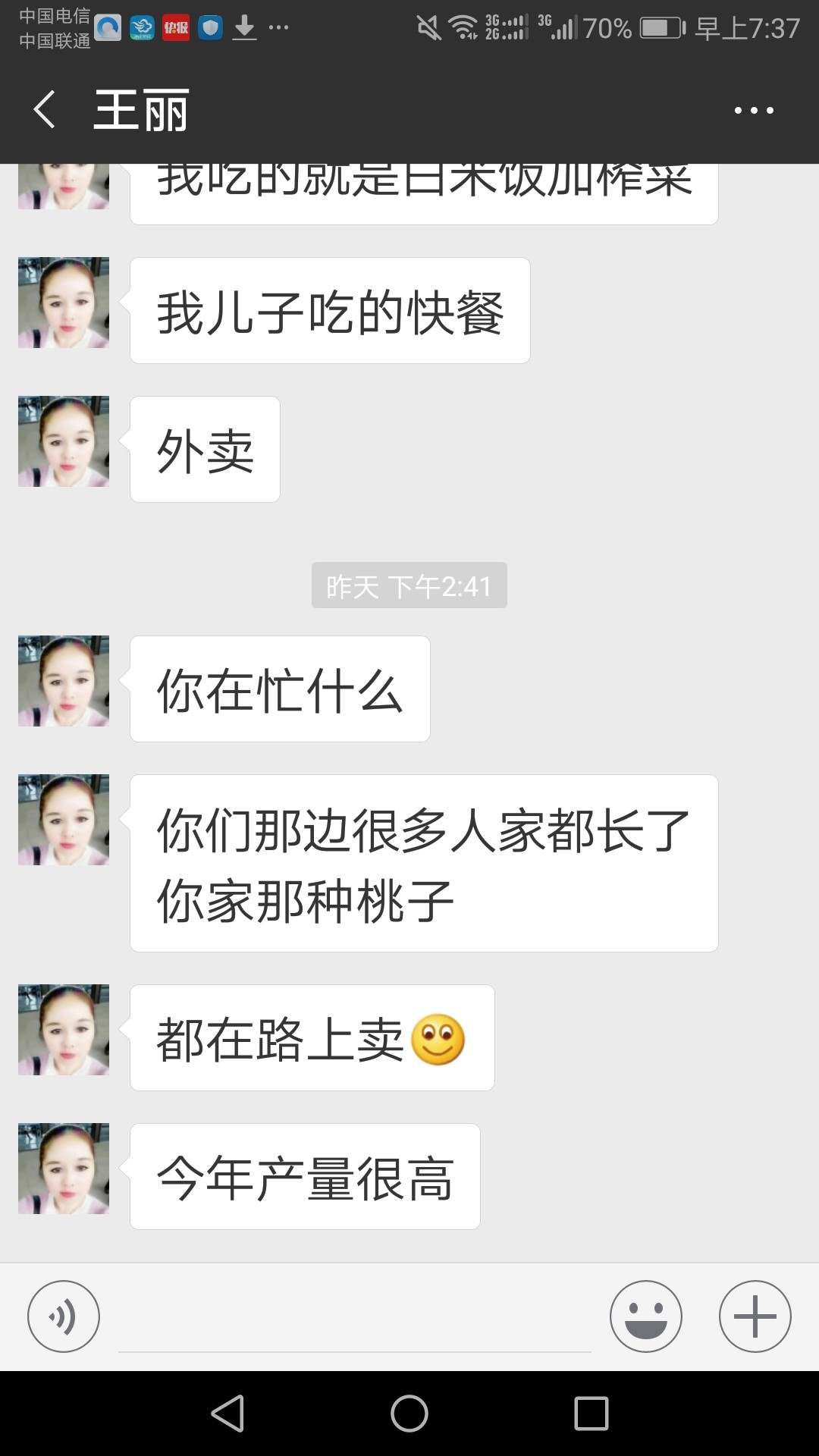Tap the system home button
Viewport: 819px width, 1456px height.
click(409, 1414)
